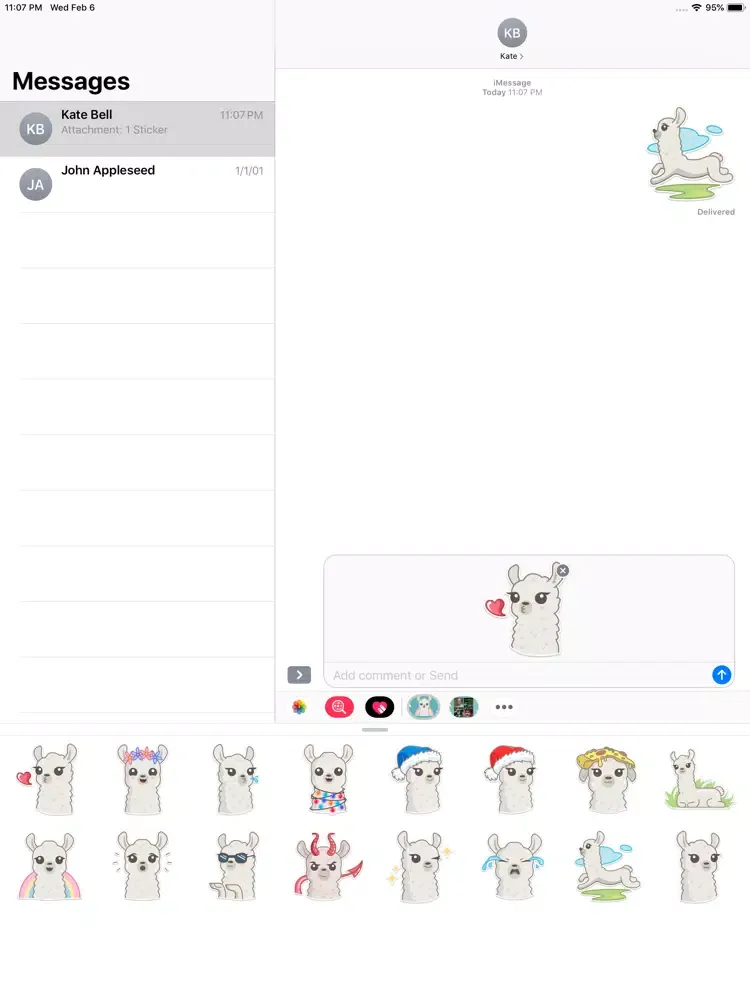
Task: Open the Digital Touch heart app
Action: (380, 707)
